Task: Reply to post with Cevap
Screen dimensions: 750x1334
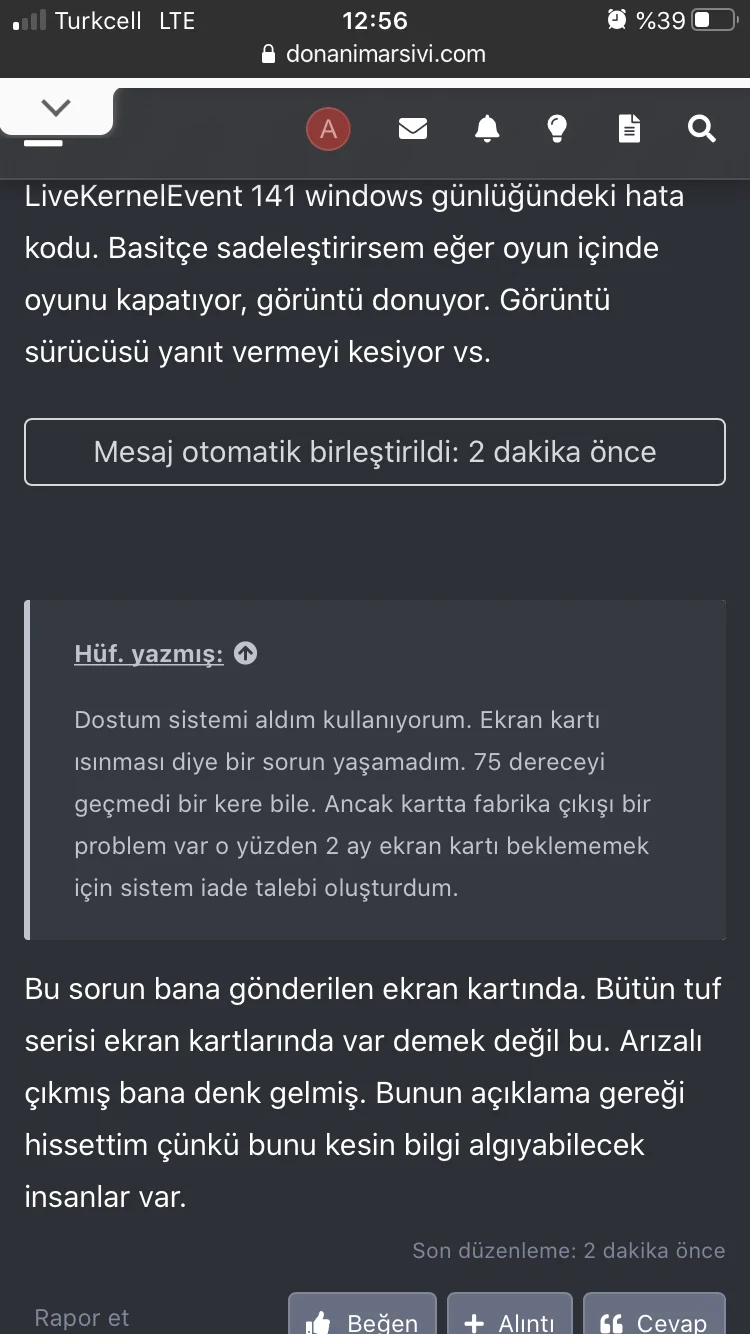Action: click(654, 1319)
